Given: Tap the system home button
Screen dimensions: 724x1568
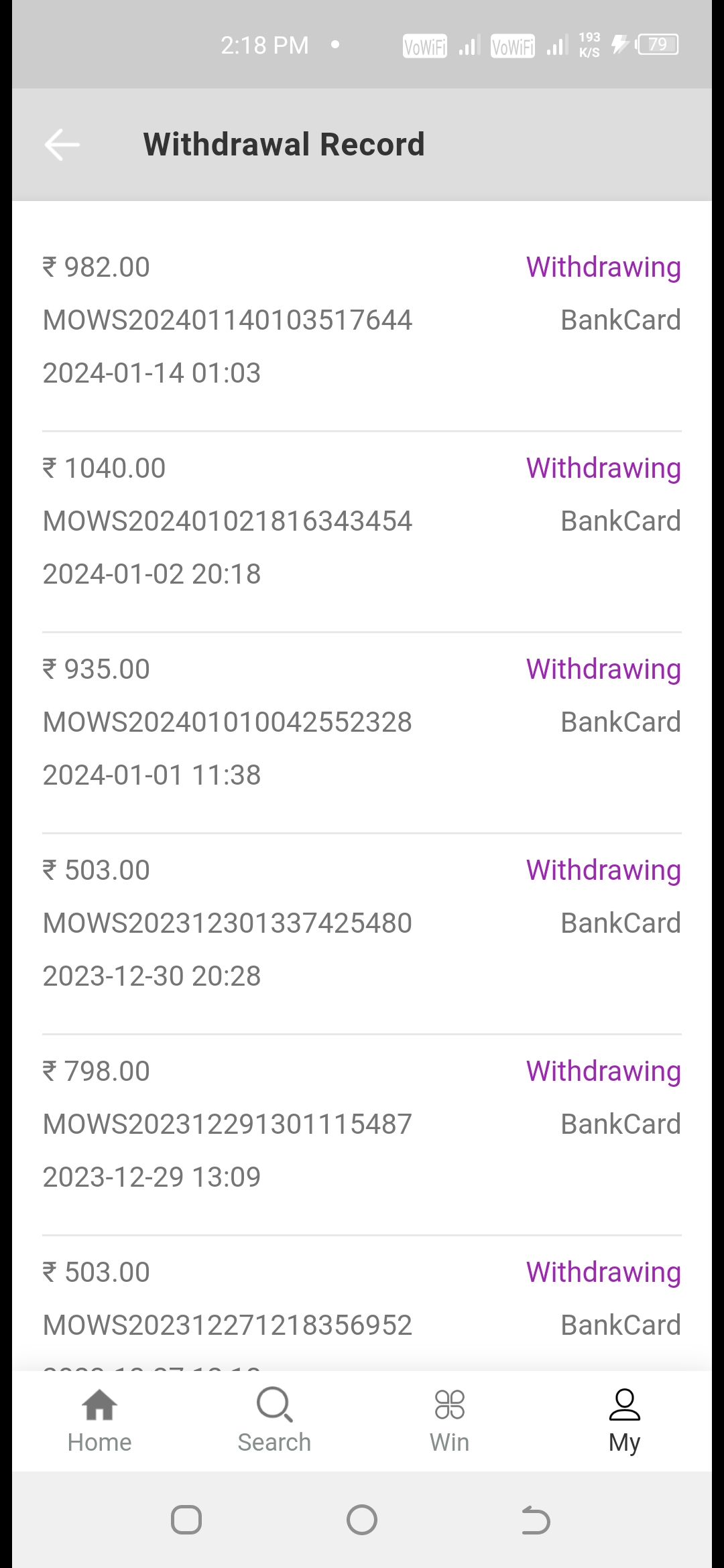Looking at the screenshot, I should (362, 1519).
